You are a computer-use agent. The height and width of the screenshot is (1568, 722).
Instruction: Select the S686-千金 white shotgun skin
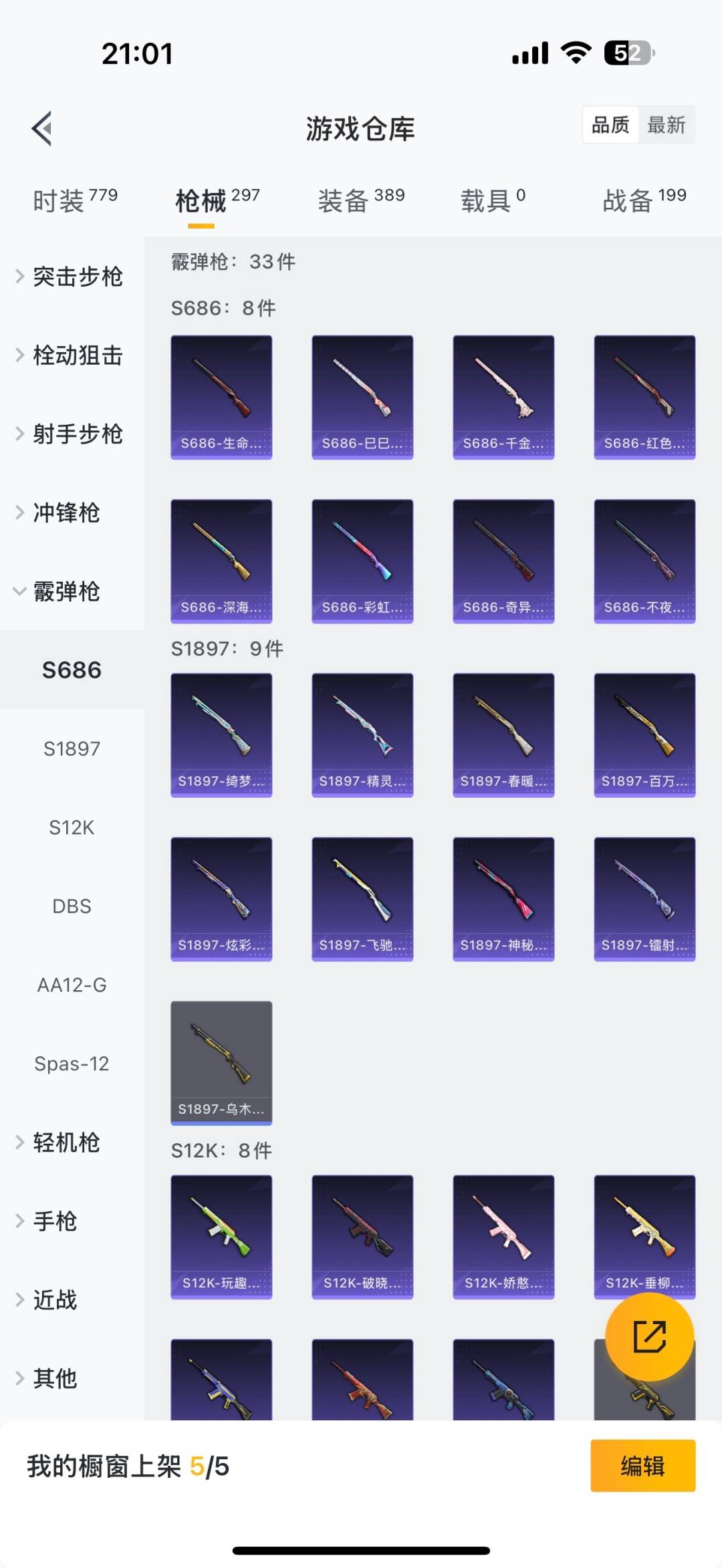[503, 396]
